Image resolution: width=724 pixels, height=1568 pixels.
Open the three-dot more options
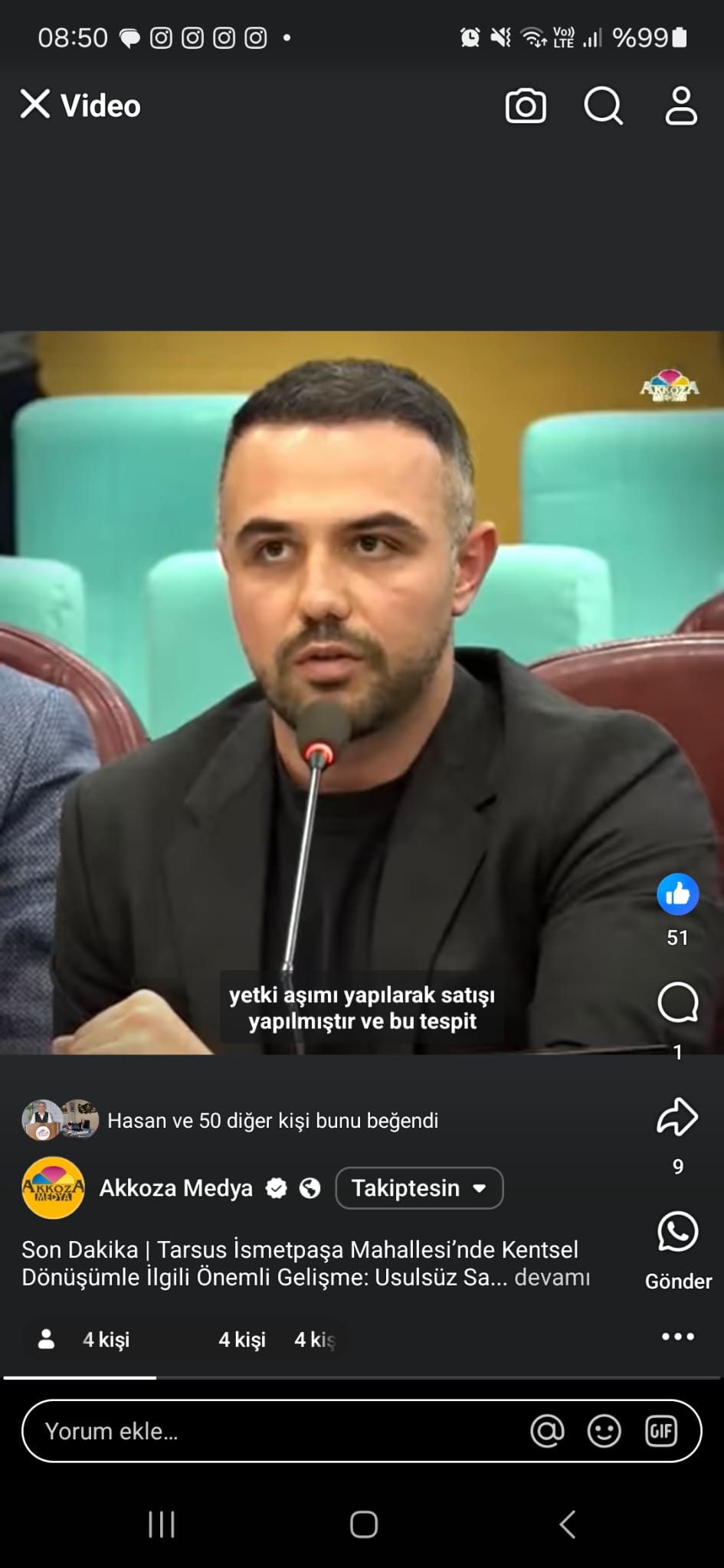(678, 1336)
